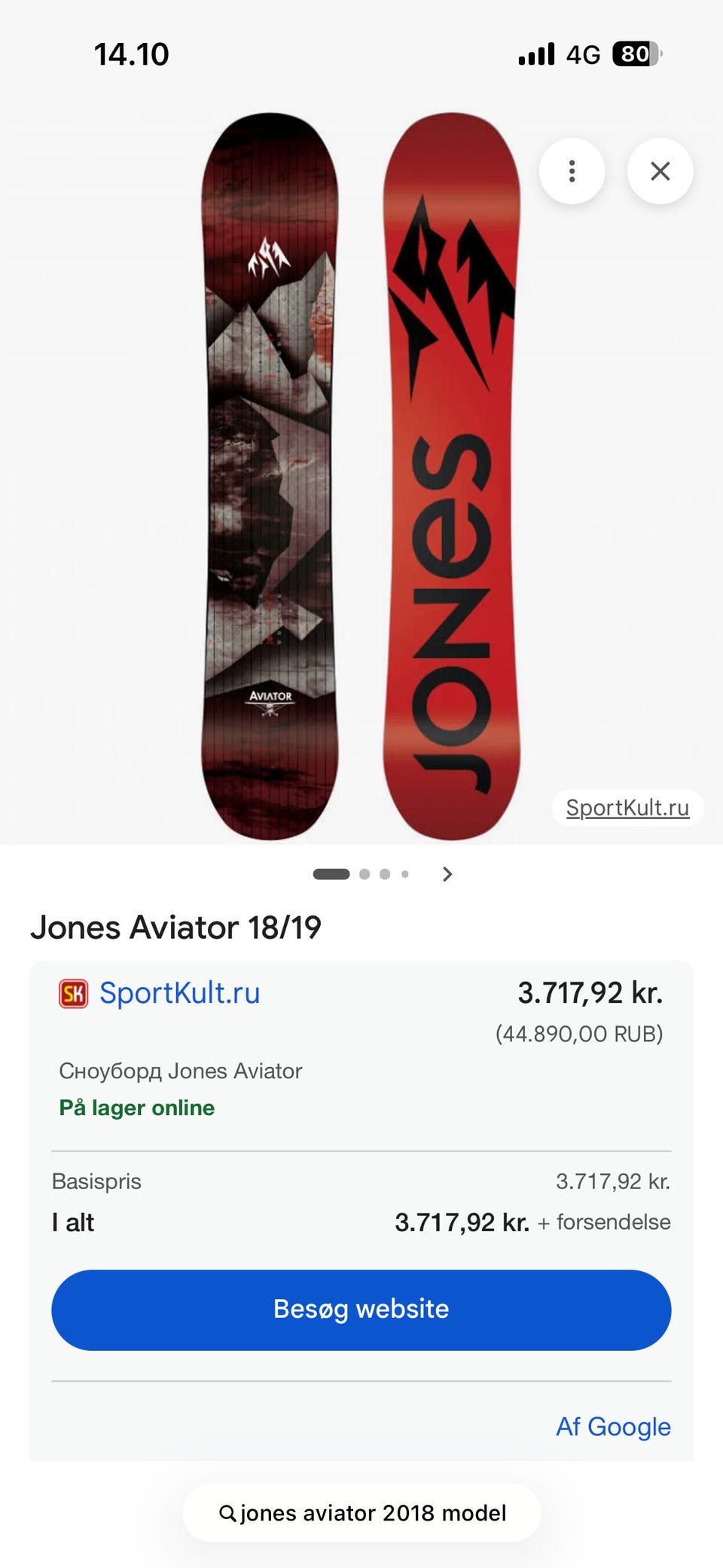The width and height of the screenshot is (723, 1568).
Task: Open the Jones Aviator snowboard image
Action: click(x=360, y=476)
